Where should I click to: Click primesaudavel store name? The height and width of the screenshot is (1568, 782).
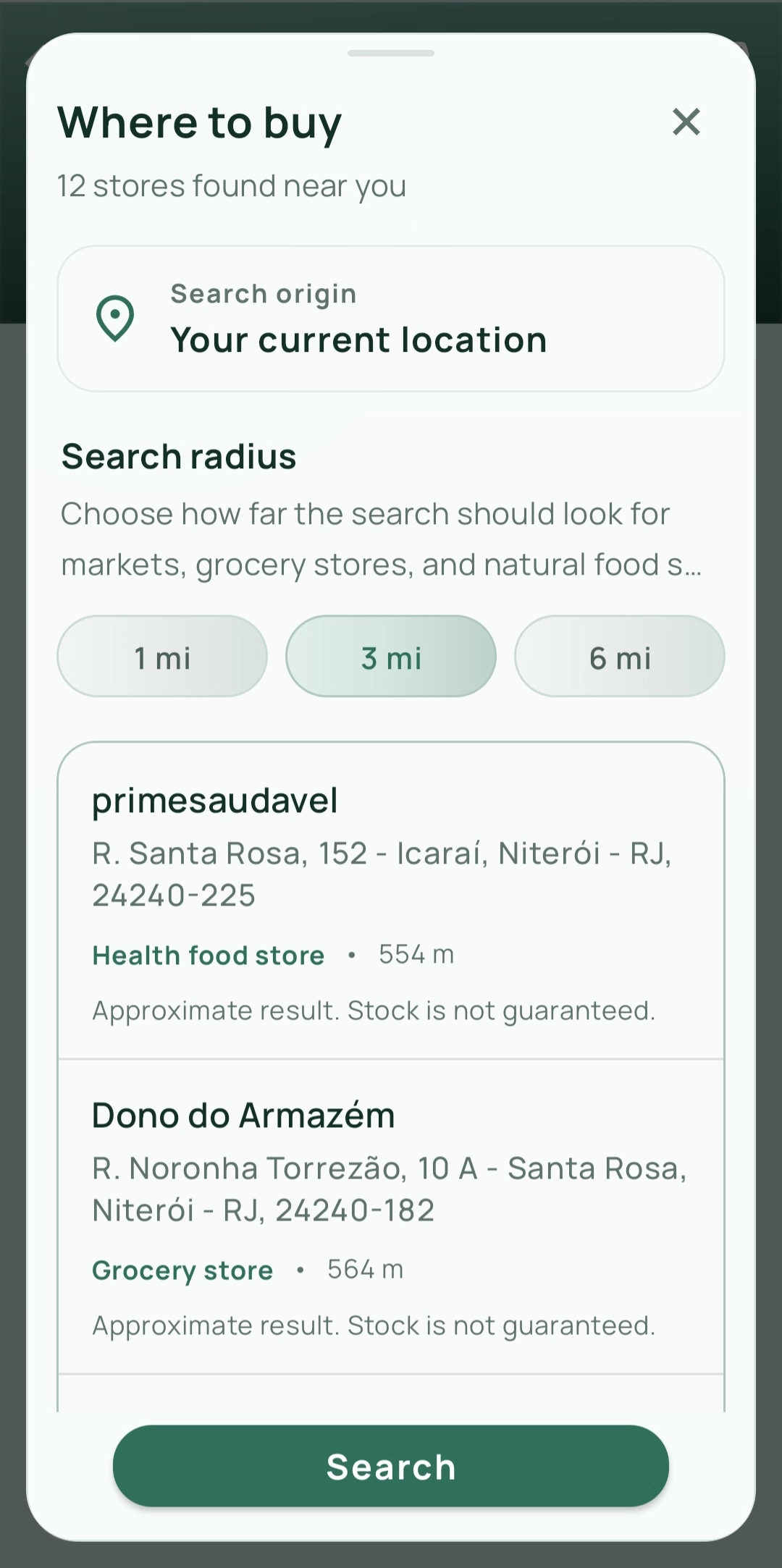point(216,801)
